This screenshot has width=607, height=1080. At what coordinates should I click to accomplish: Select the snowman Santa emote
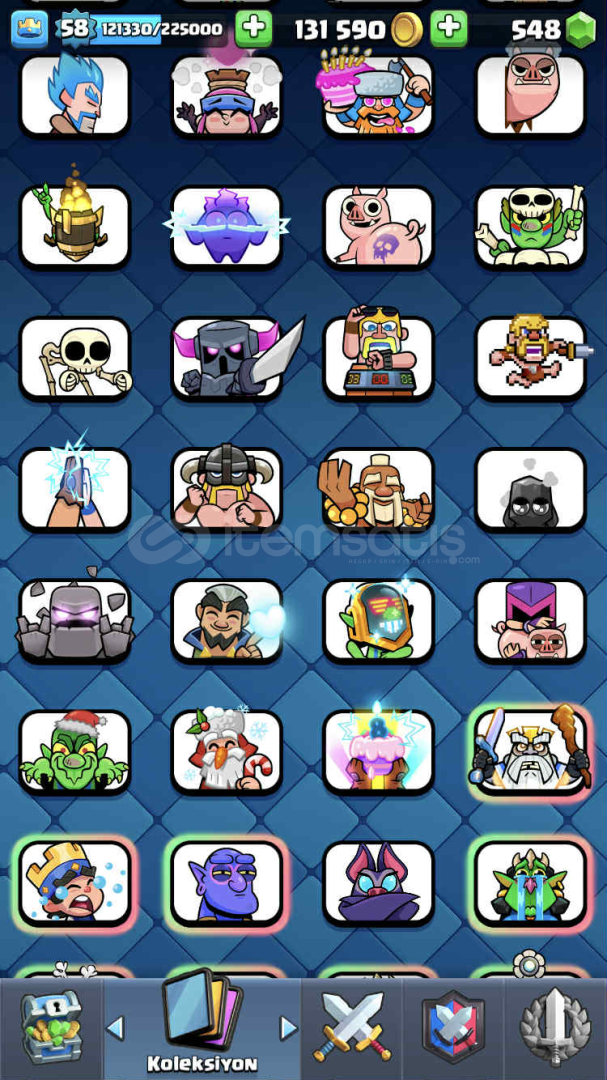[x=227, y=752]
